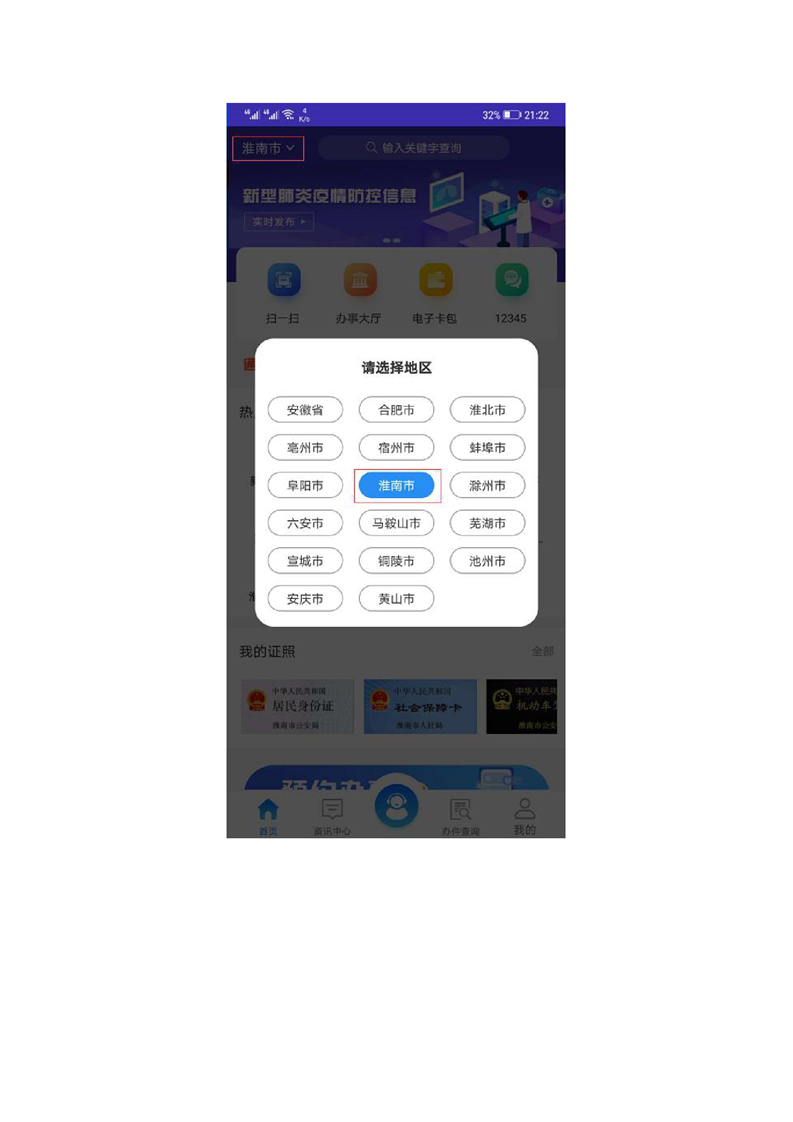
Task: Choose 芜湖市 as the region
Action: click(487, 523)
